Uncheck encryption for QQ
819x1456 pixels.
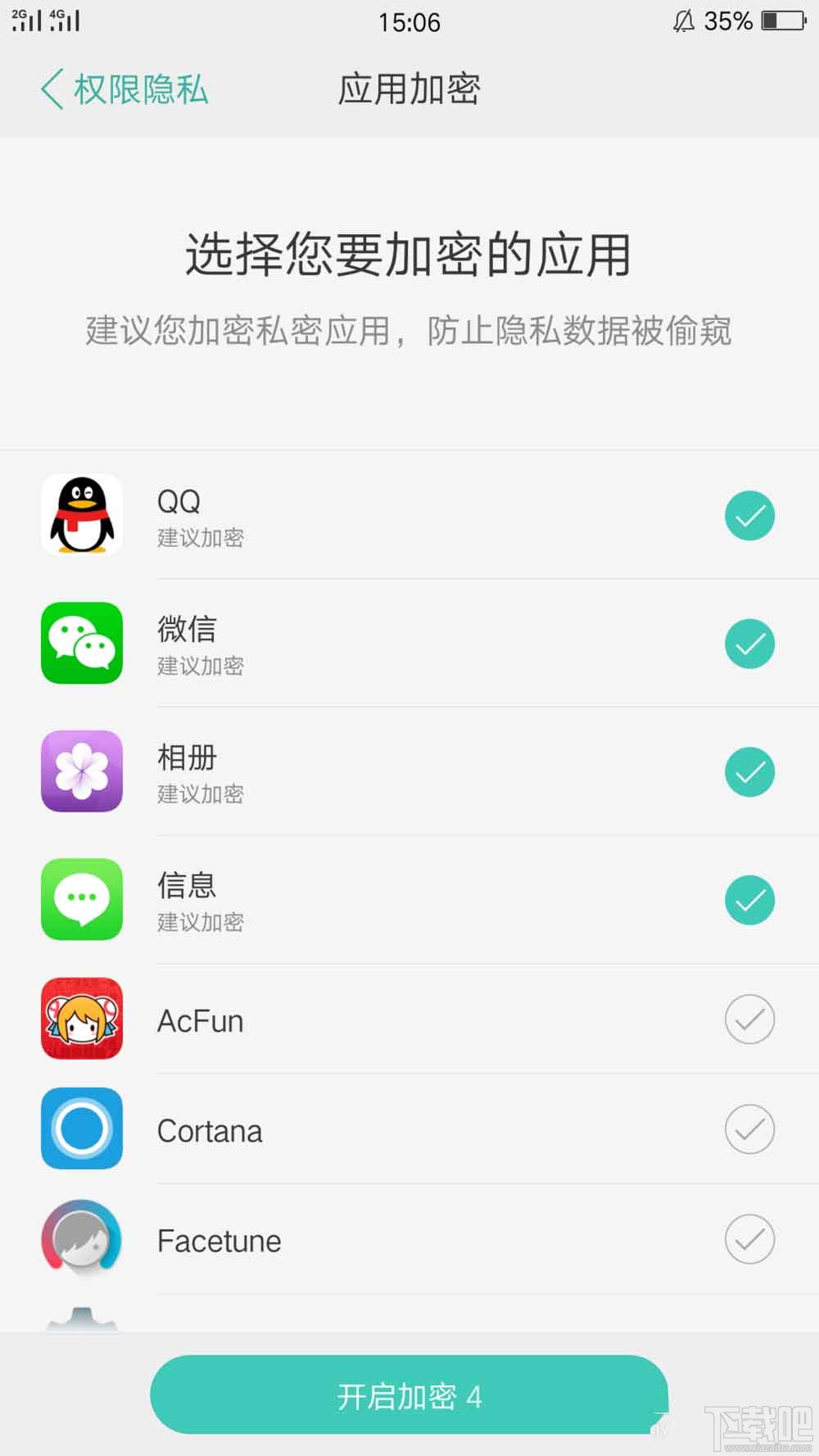point(749,515)
